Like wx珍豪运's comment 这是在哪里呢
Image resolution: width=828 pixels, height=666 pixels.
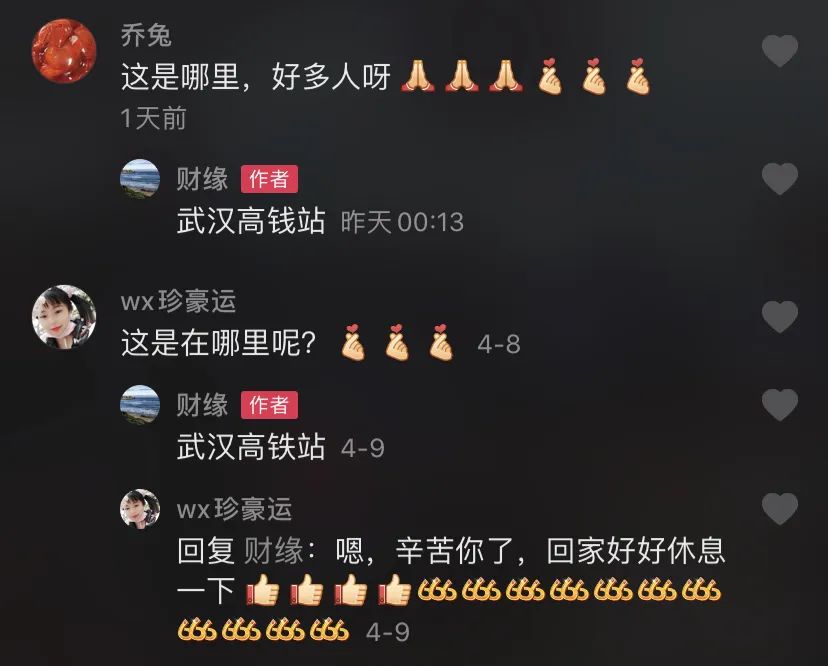(779, 317)
